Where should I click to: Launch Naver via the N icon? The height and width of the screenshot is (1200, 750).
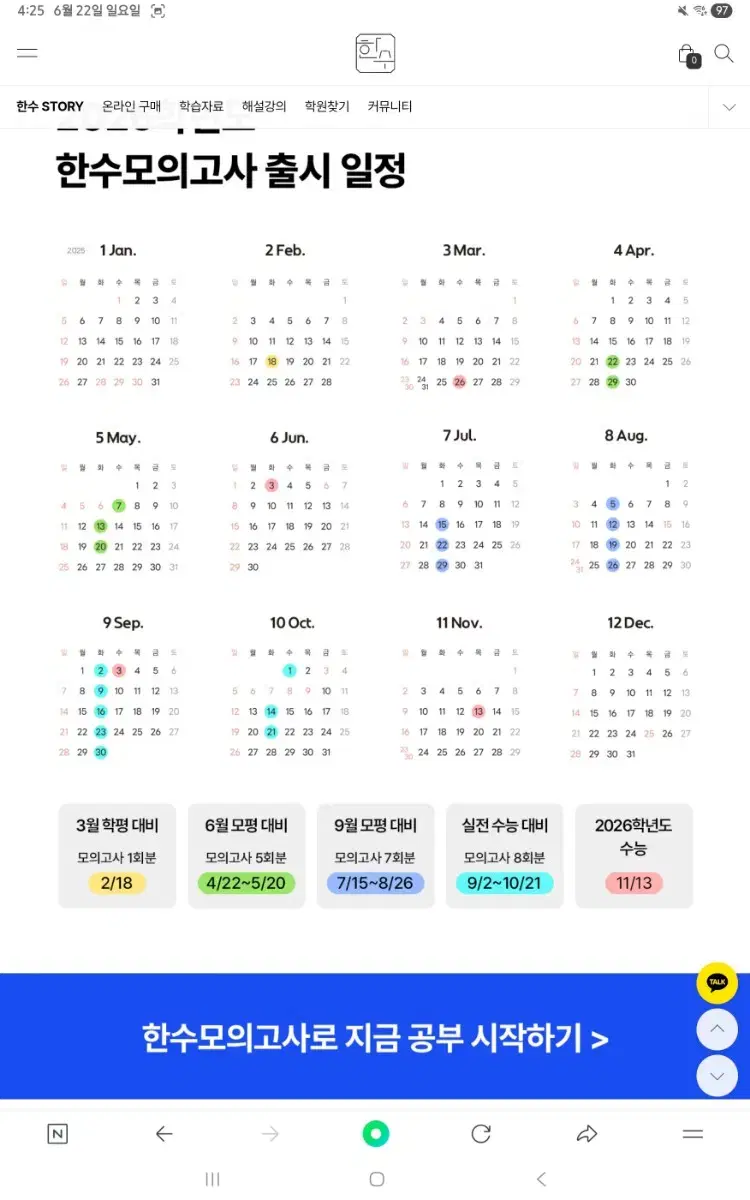tap(57, 1133)
